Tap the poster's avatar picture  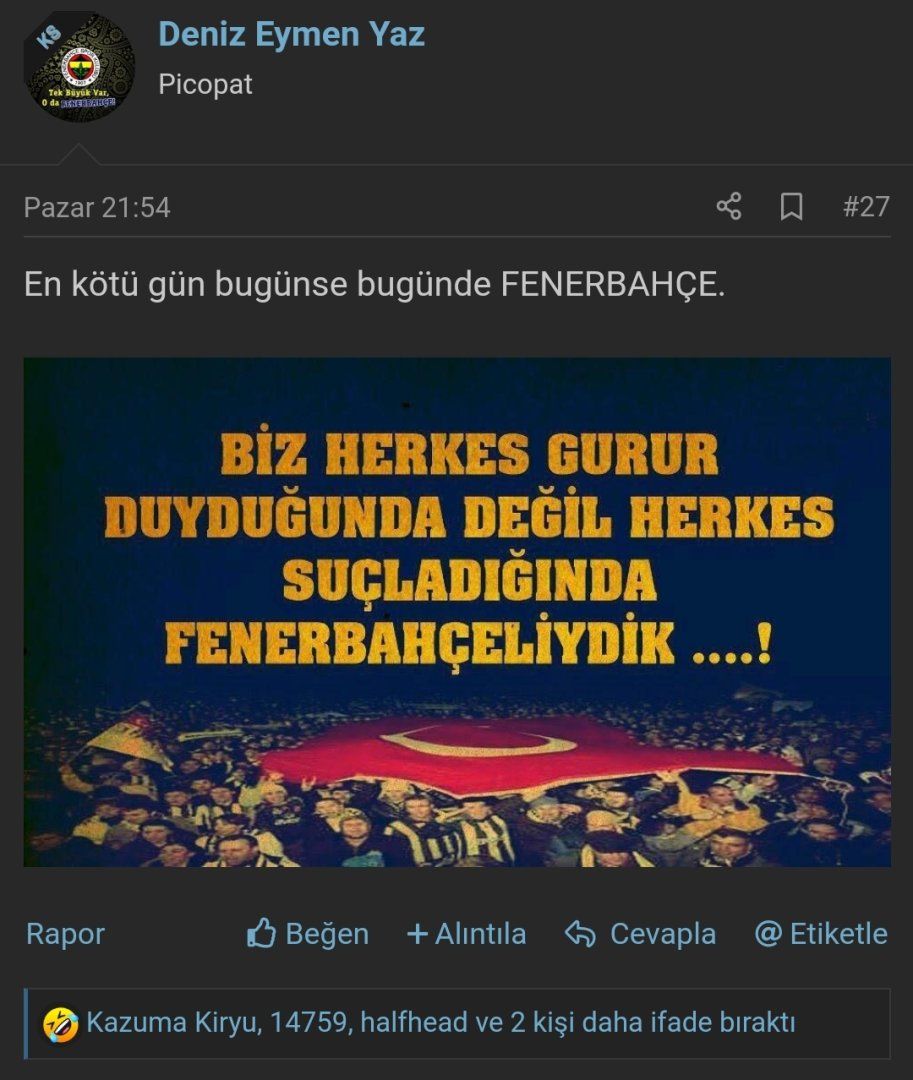click(78, 67)
